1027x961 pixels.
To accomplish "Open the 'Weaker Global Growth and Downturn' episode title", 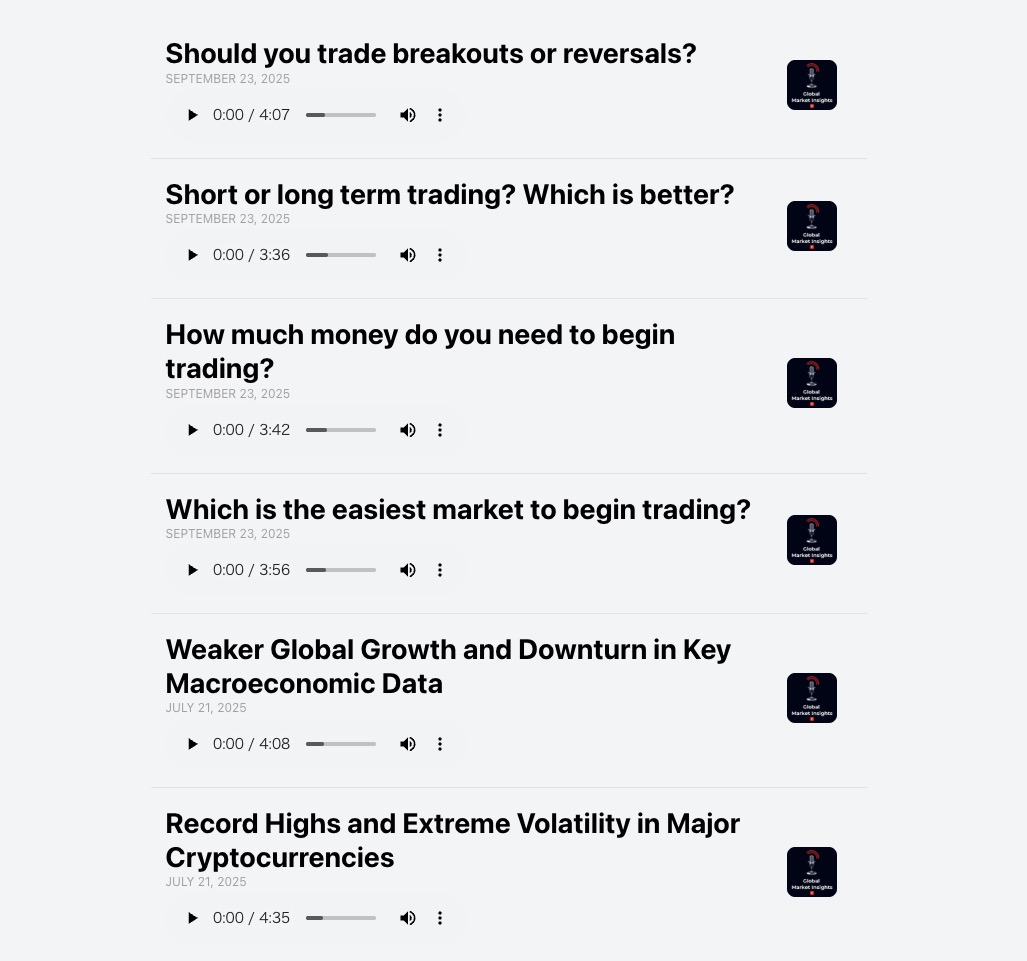I will (x=447, y=666).
